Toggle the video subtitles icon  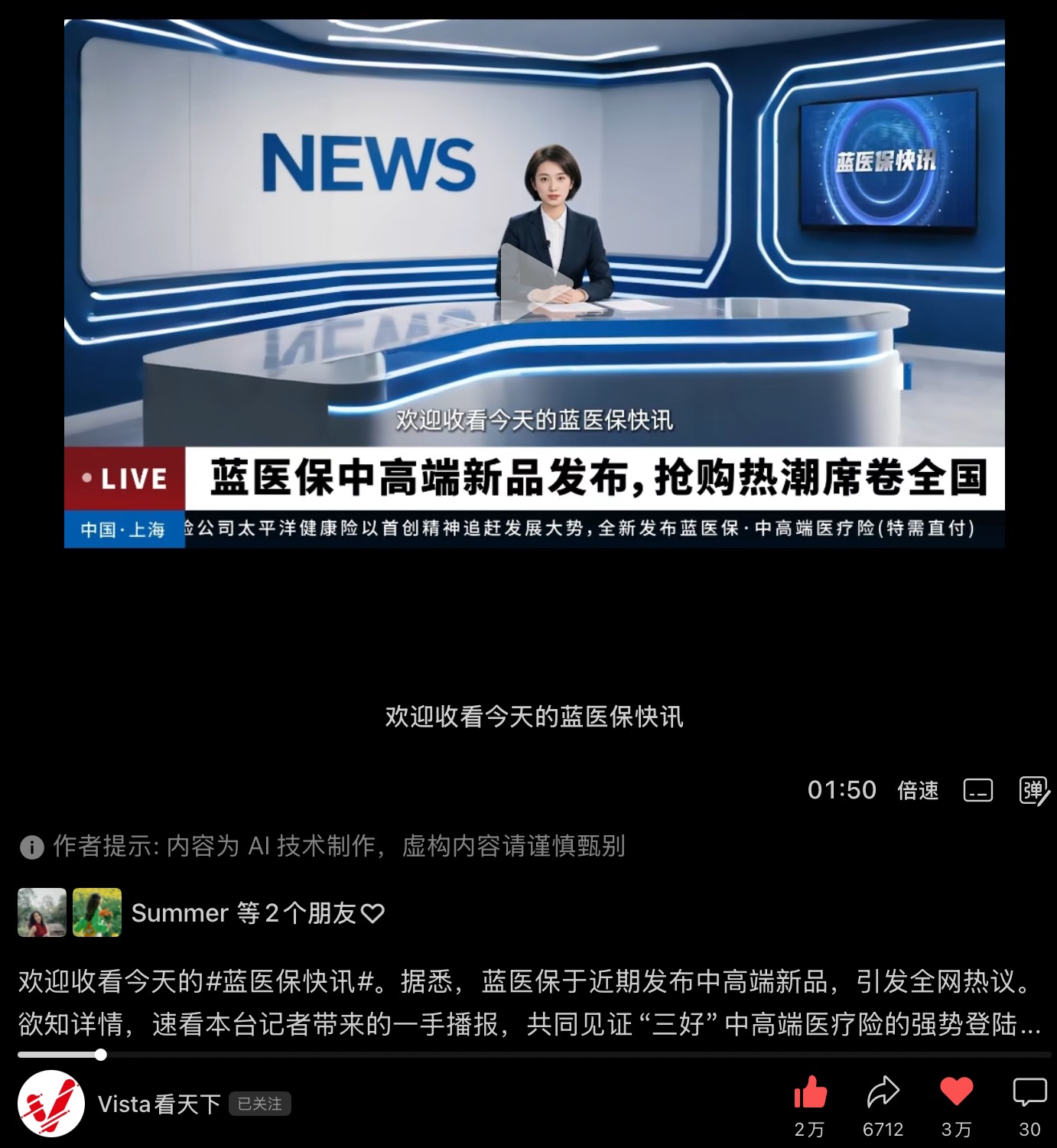click(x=977, y=790)
